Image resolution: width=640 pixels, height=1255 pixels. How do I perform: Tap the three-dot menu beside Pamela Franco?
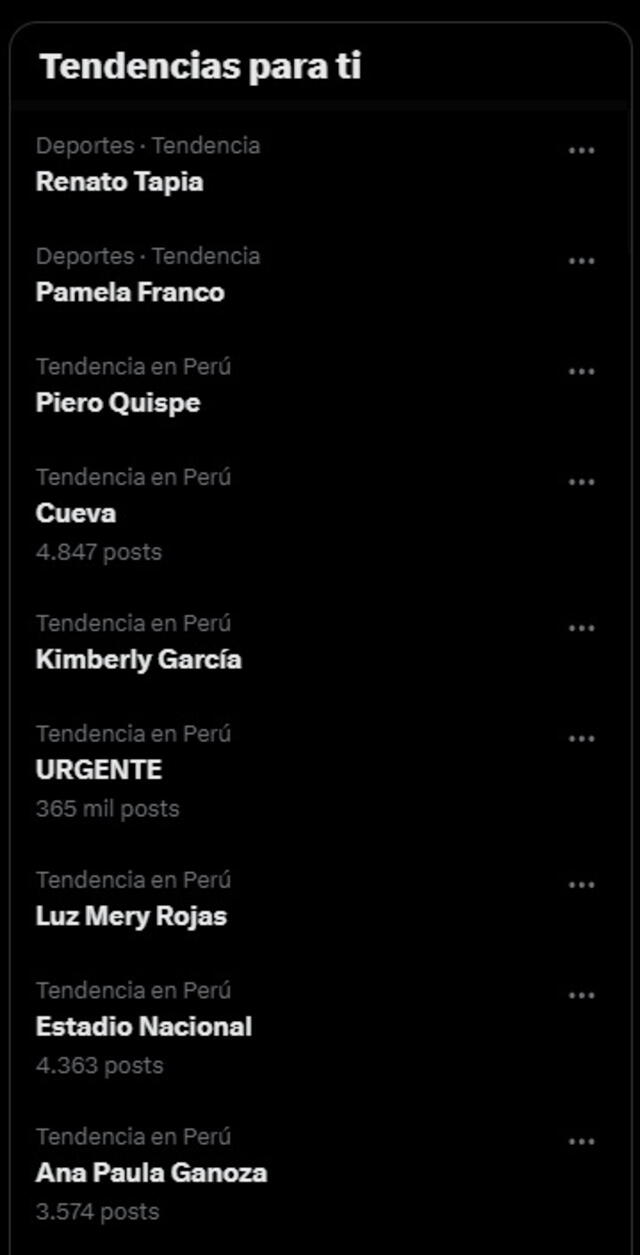coord(581,261)
